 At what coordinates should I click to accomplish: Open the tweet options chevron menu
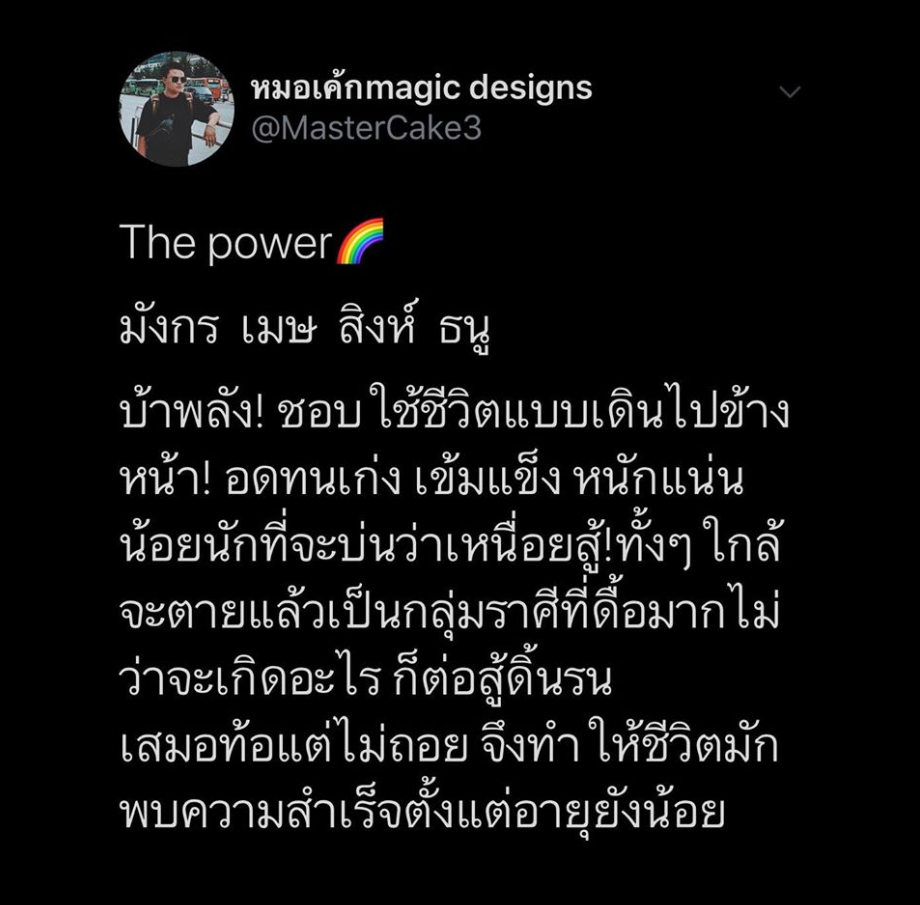coord(790,93)
